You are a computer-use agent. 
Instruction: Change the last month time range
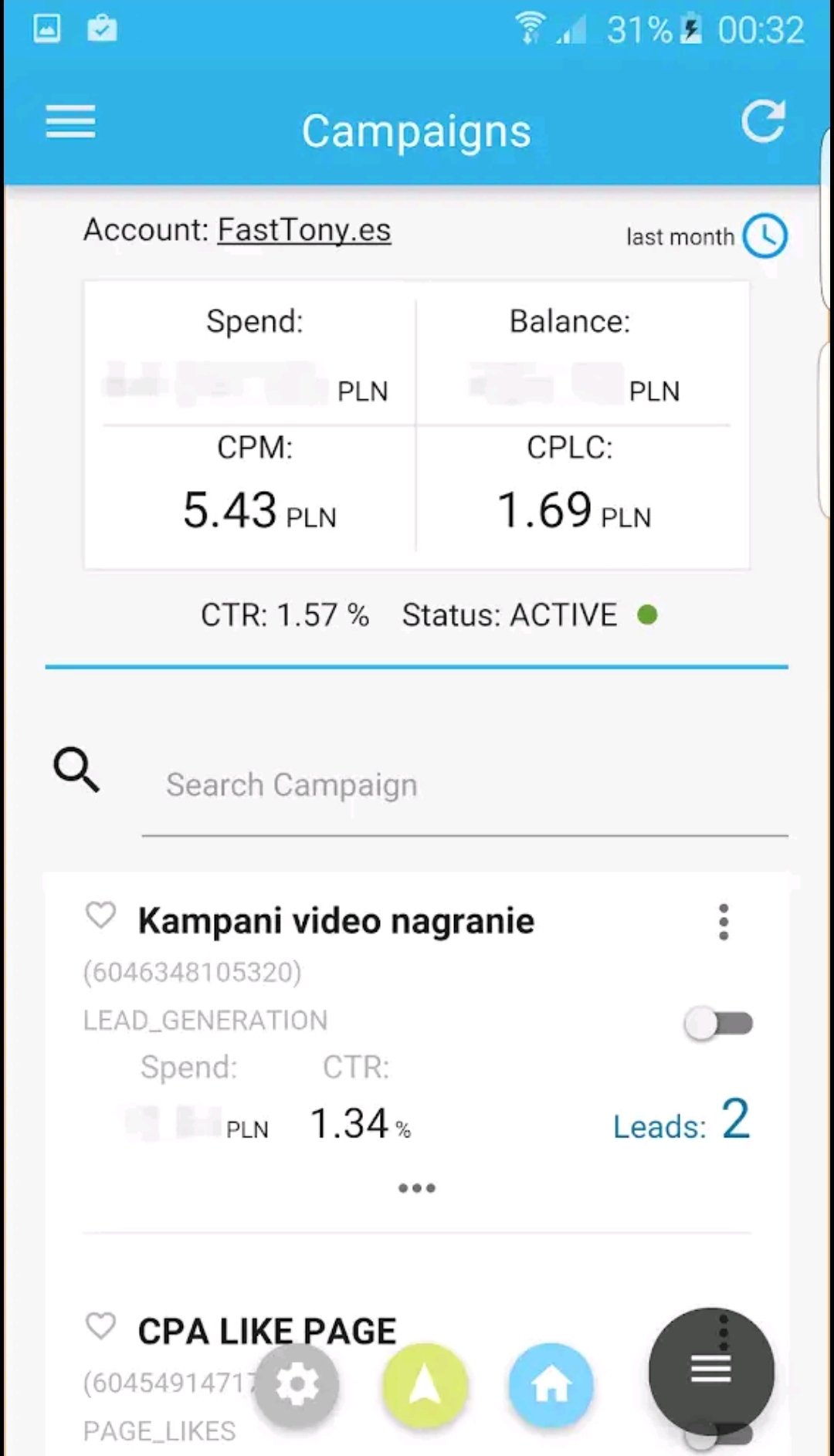[x=764, y=236]
